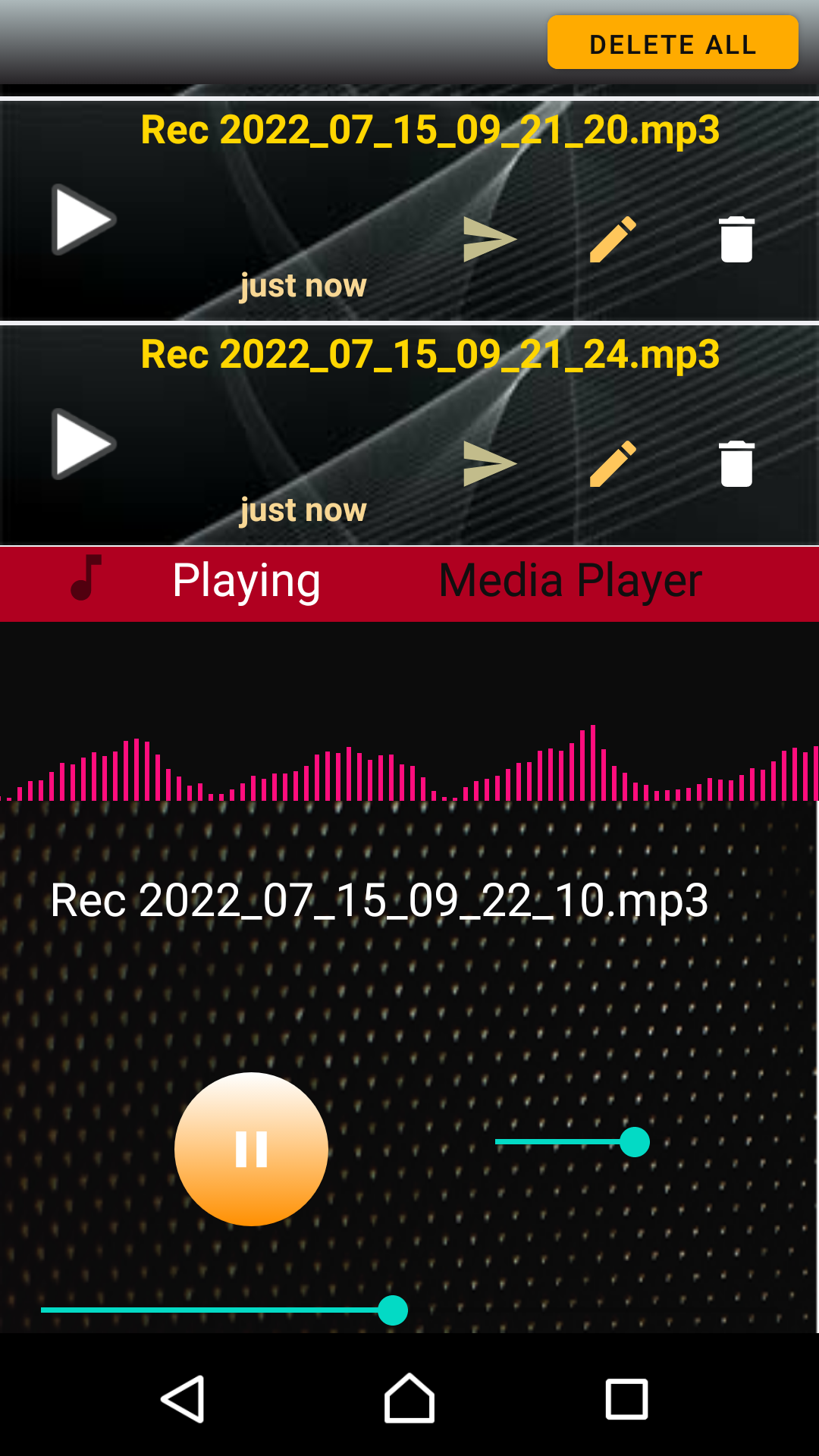The image size is (819, 1456).
Task: Open the Media Player tab
Action: 570,580
